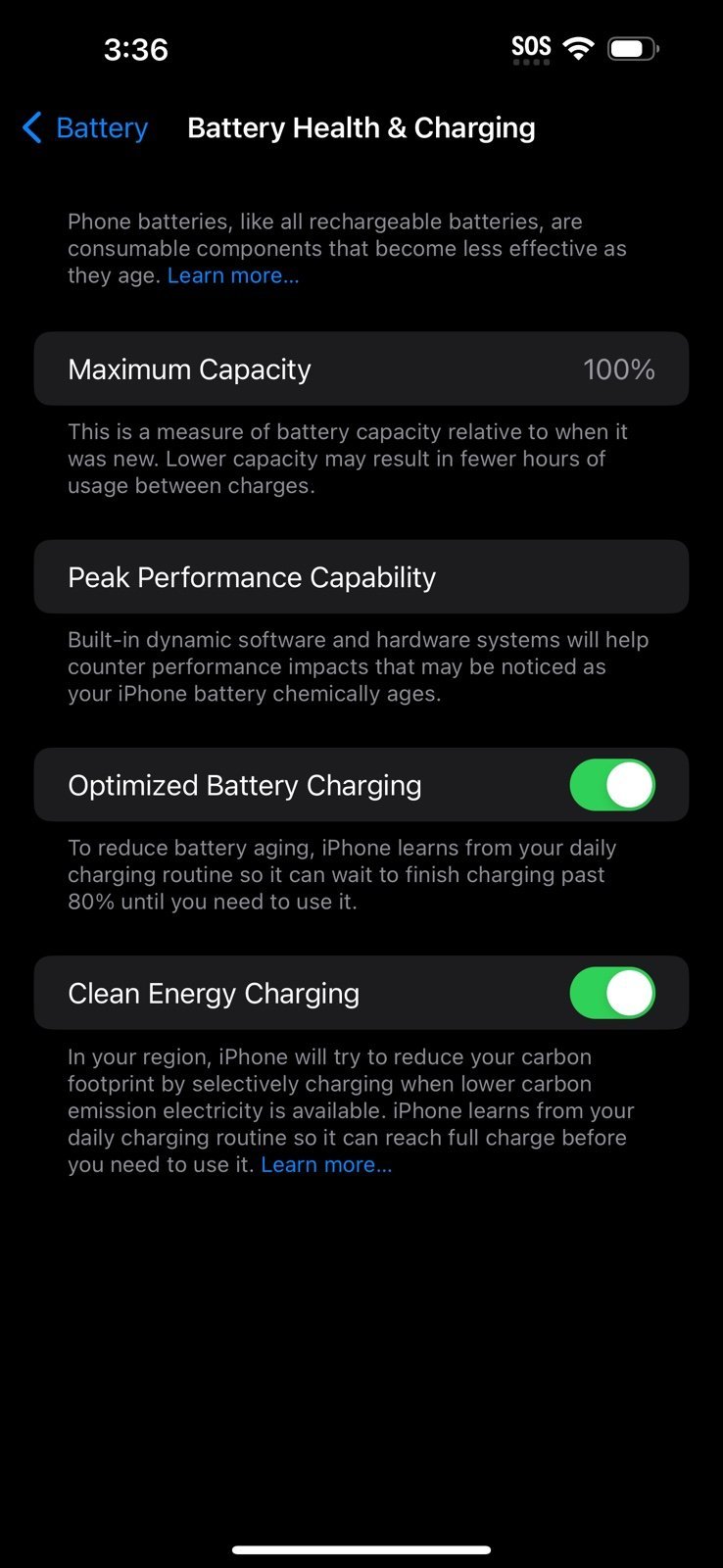Open the first Learn more link
This screenshot has width=723, height=1568.
tap(233, 275)
